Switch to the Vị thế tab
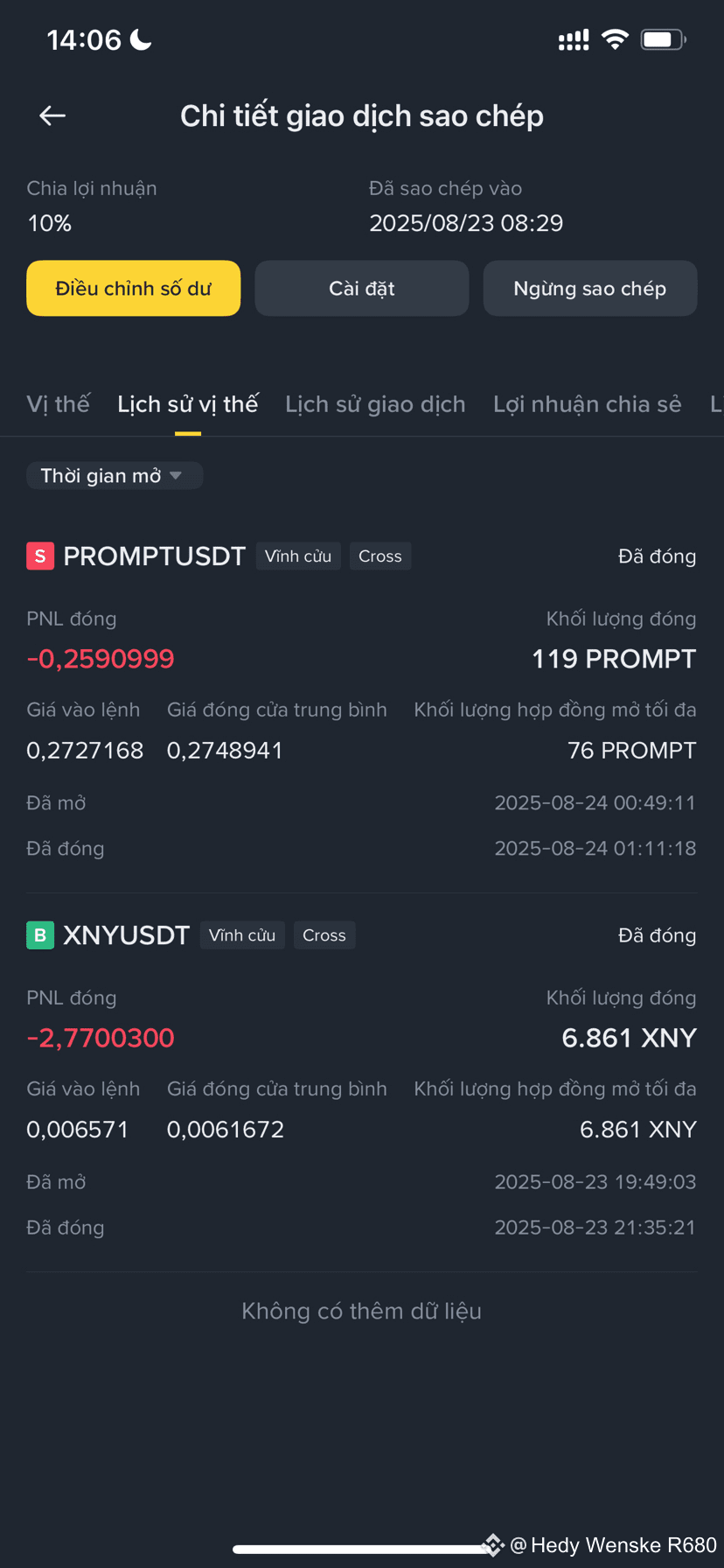The image size is (724, 1568). (x=59, y=404)
